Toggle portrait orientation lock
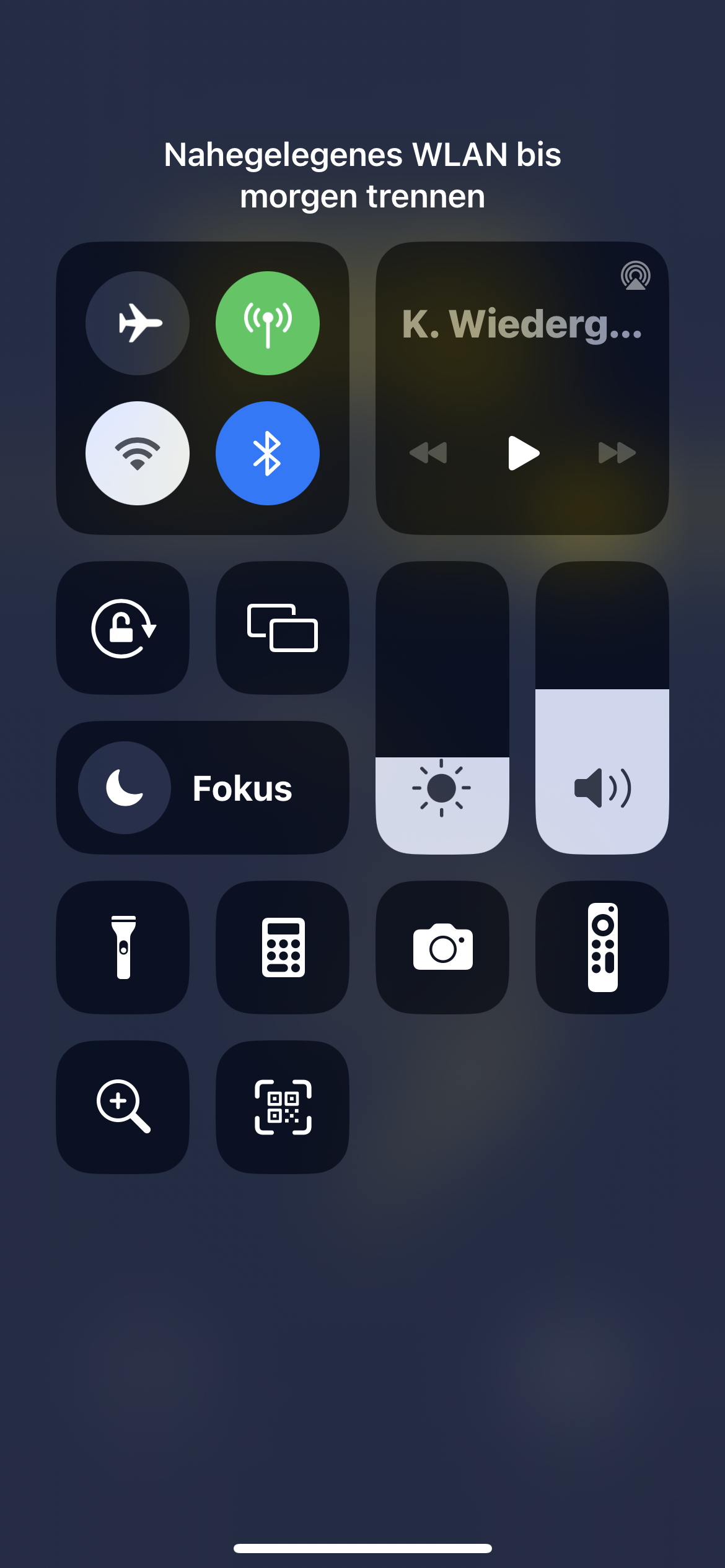This screenshot has width=725, height=1568. (123, 628)
